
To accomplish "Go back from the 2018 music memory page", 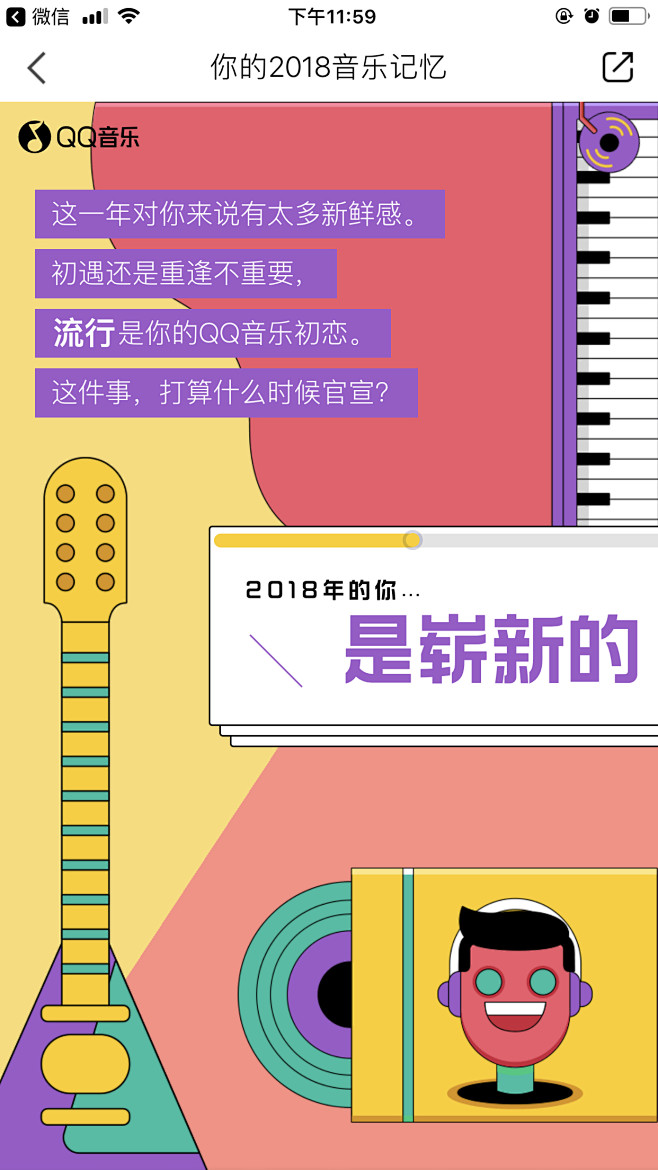I will (37, 68).
